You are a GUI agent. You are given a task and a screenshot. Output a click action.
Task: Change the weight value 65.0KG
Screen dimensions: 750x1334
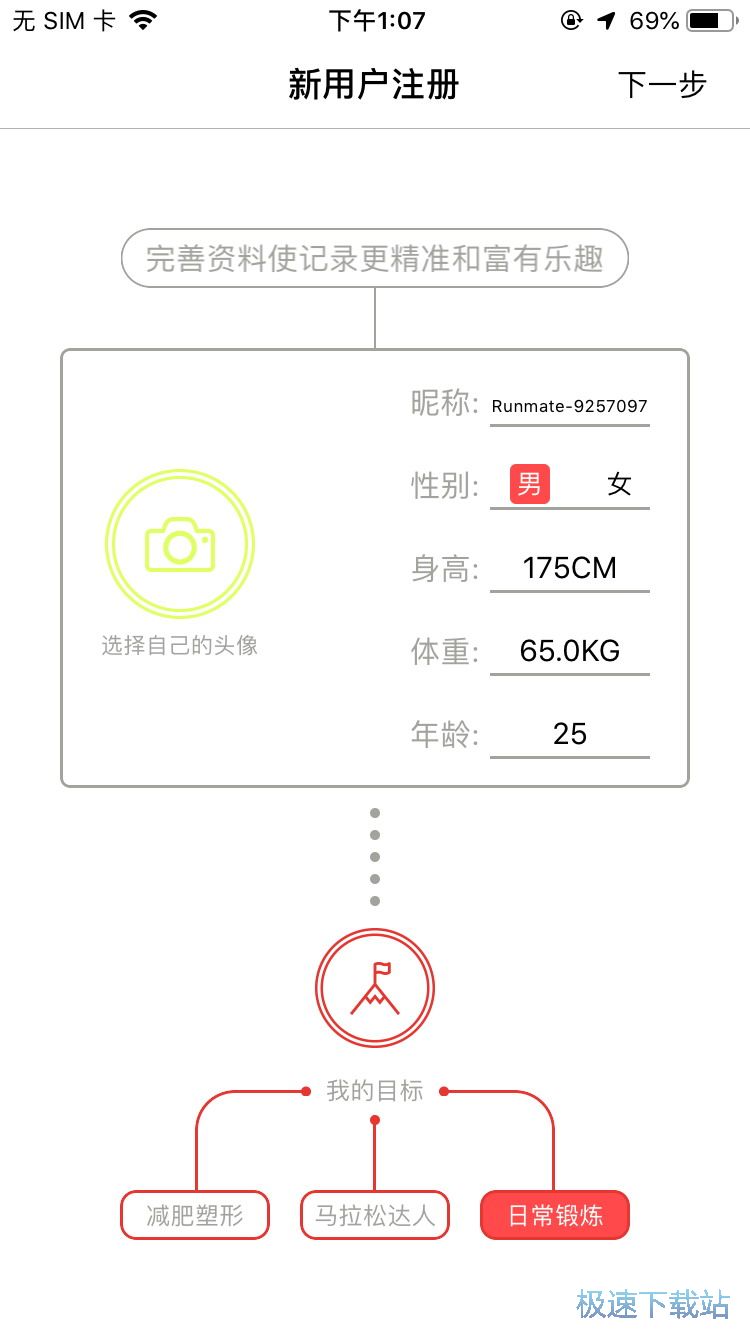pyautogui.click(x=569, y=651)
